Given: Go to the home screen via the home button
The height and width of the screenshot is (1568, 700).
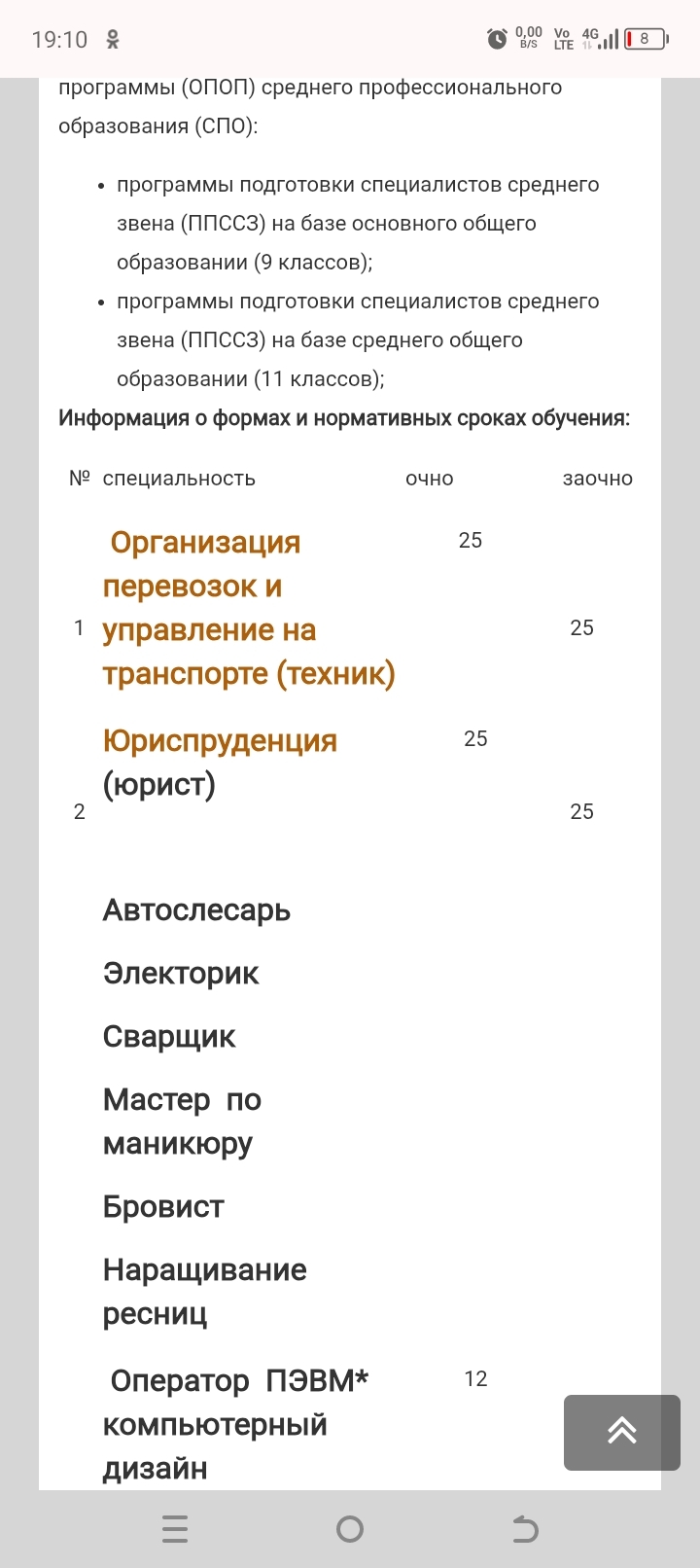Looking at the screenshot, I should 350,1529.
